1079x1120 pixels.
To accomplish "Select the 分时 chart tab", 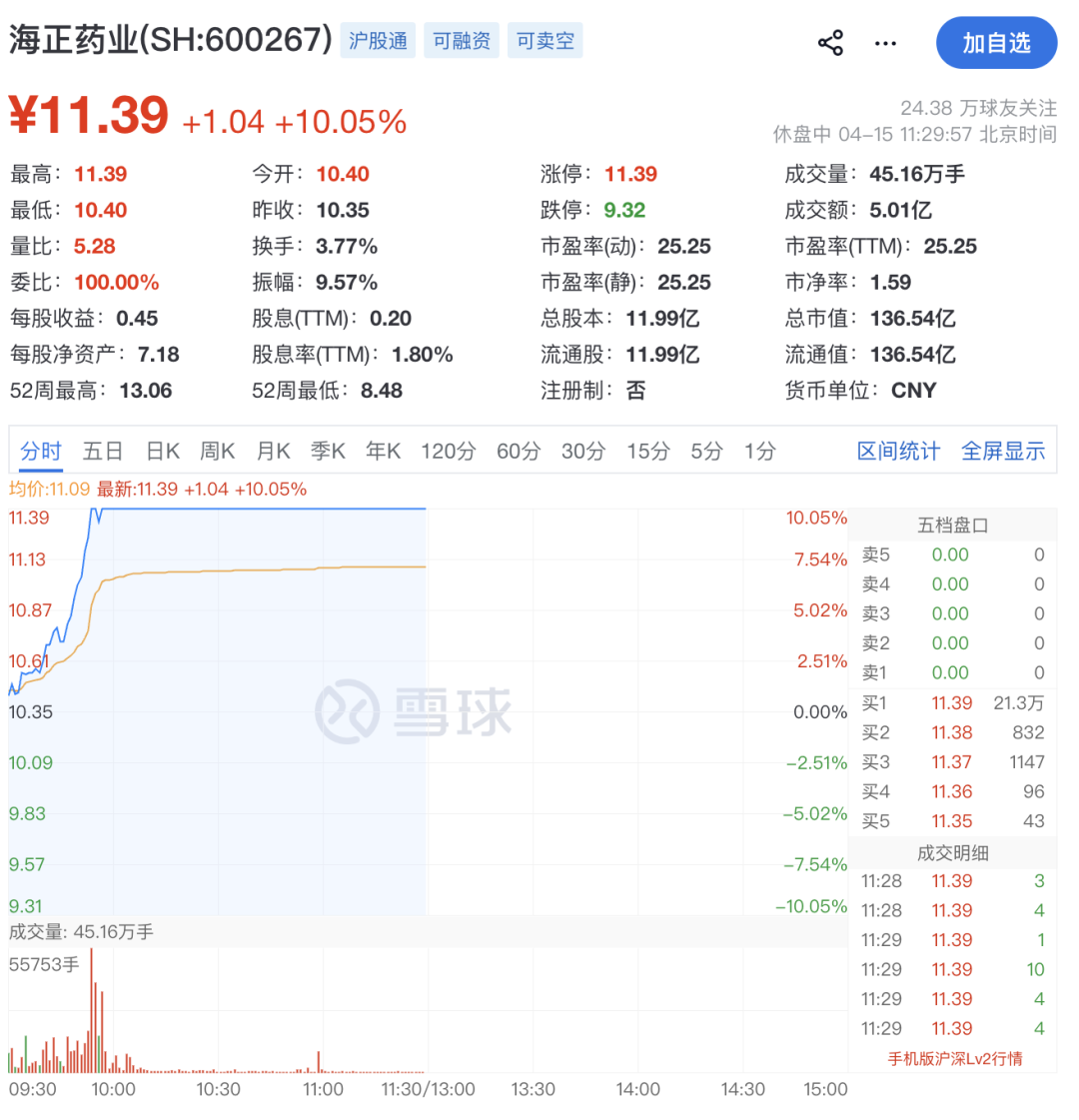I will click(40, 451).
